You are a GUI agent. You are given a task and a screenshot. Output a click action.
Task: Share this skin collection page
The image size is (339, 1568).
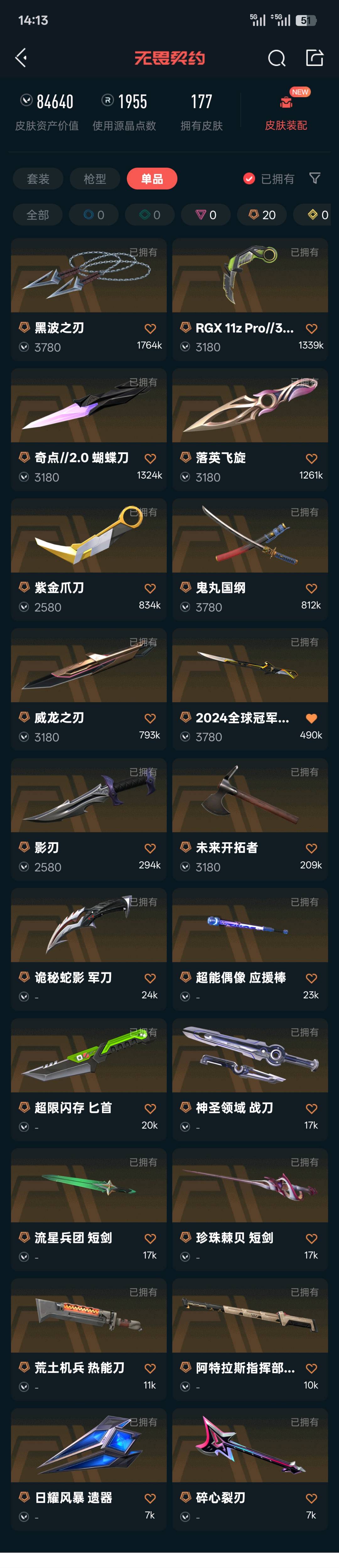(x=314, y=58)
